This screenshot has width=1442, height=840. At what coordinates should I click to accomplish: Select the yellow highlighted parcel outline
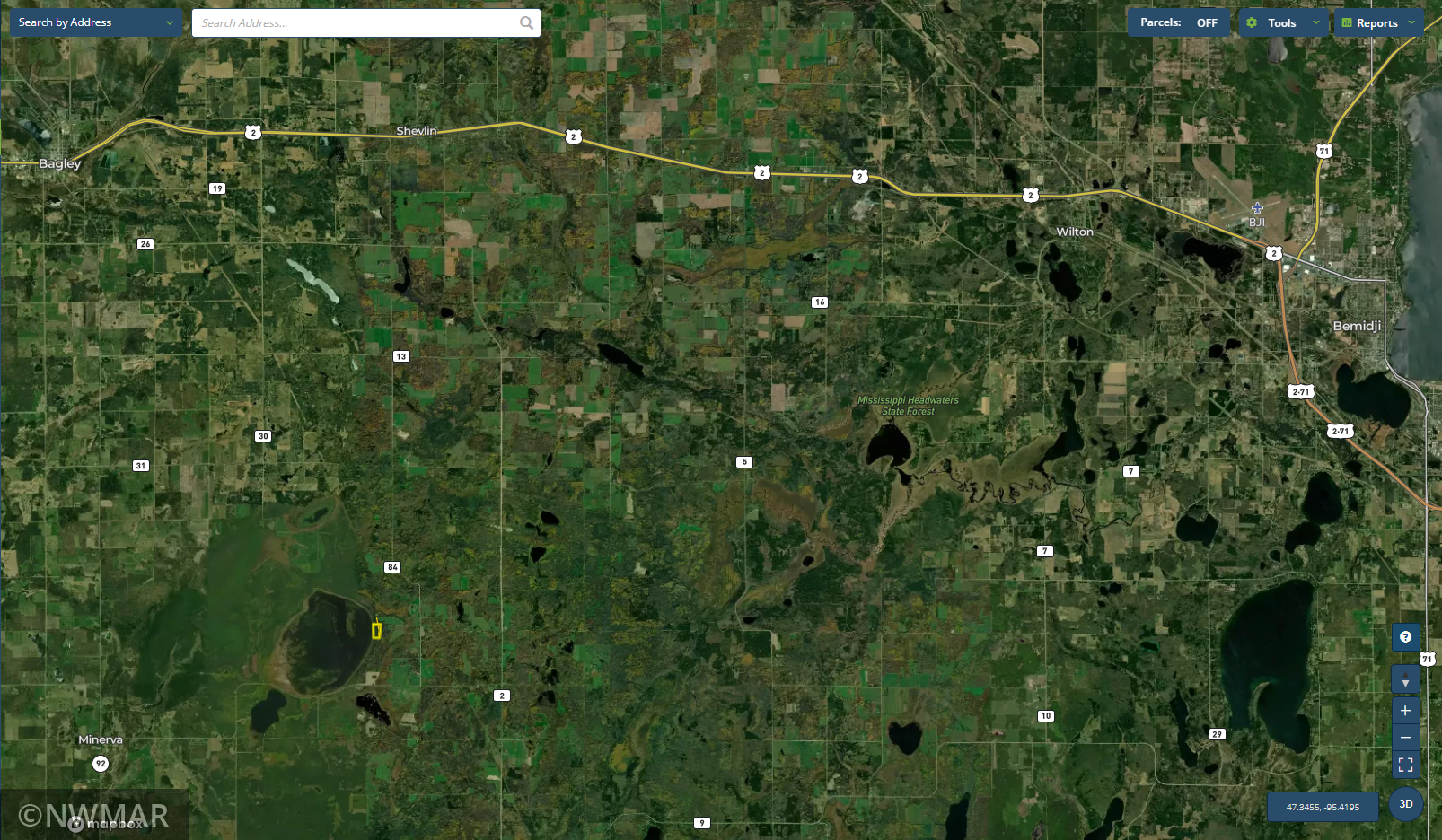click(x=377, y=631)
